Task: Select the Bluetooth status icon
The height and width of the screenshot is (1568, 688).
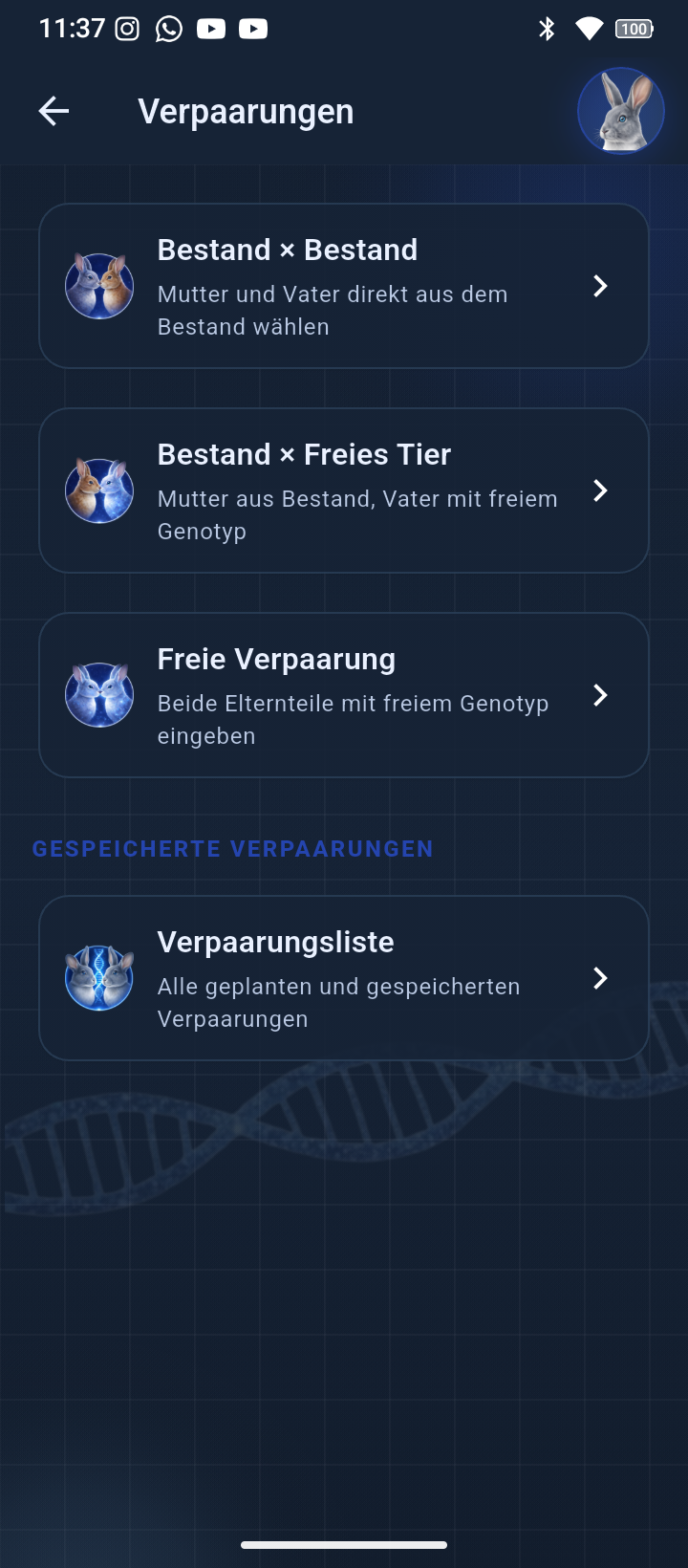Action: click(548, 28)
